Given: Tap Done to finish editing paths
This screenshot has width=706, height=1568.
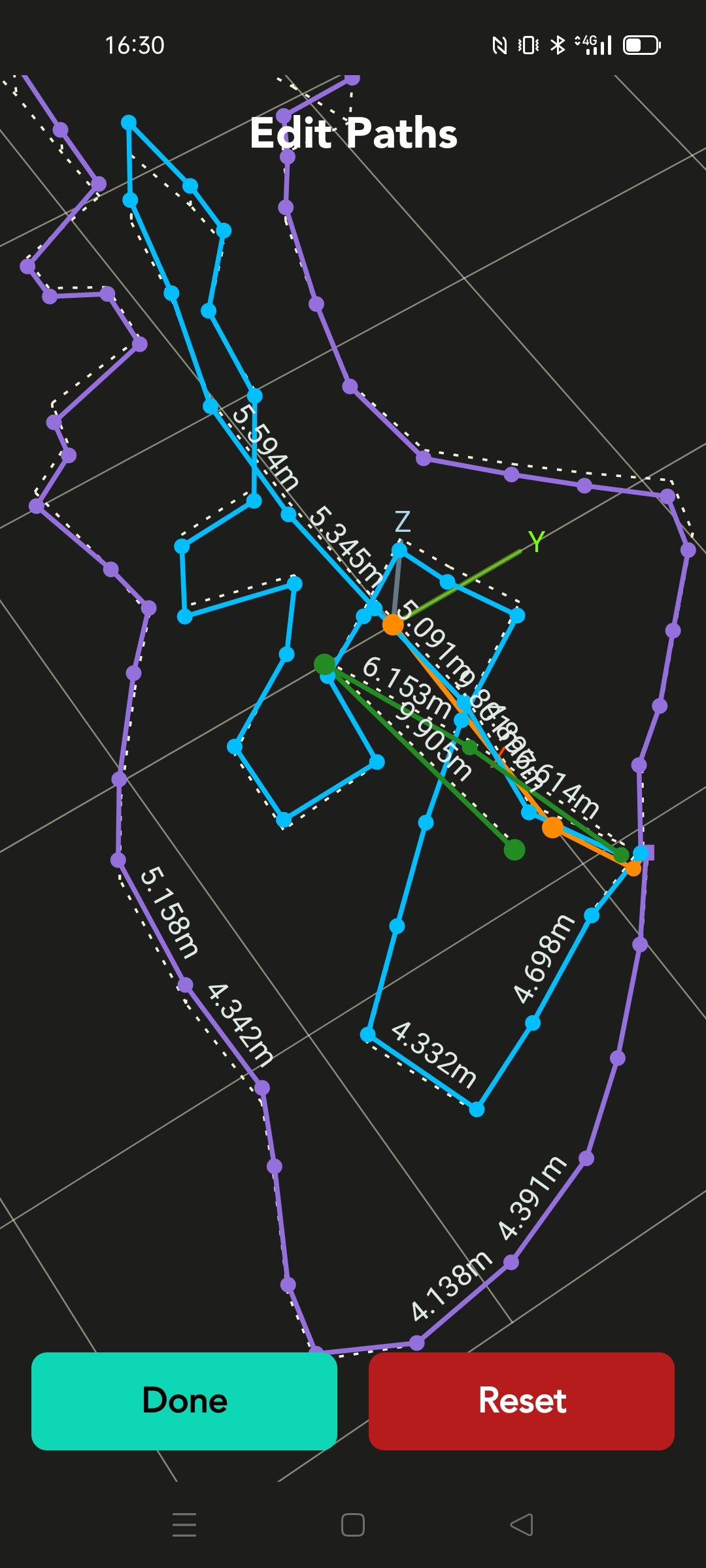Looking at the screenshot, I should pyautogui.click(x=184, y=1401).
